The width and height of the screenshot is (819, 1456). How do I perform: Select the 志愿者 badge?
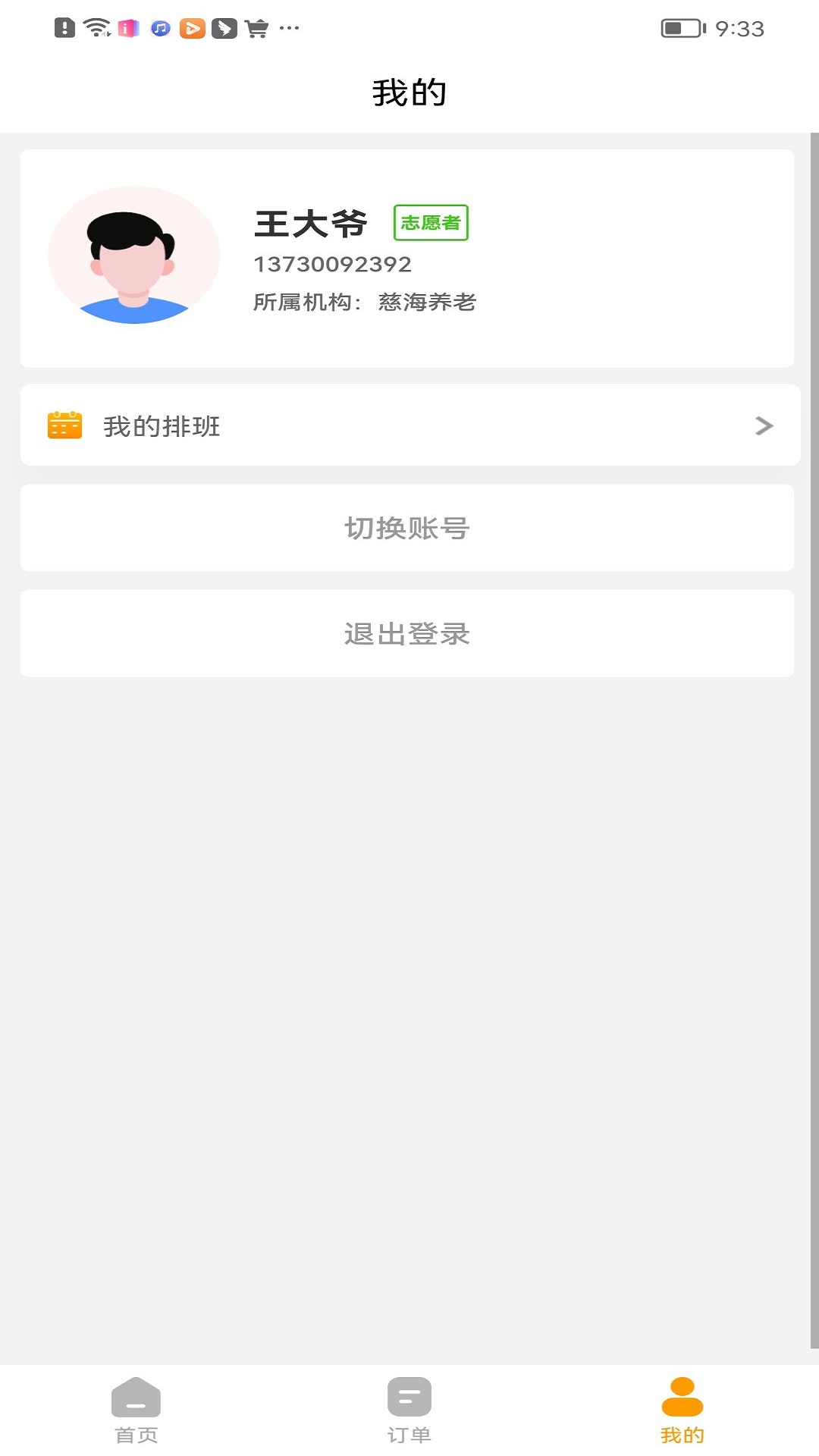click(x=432, y=223)
